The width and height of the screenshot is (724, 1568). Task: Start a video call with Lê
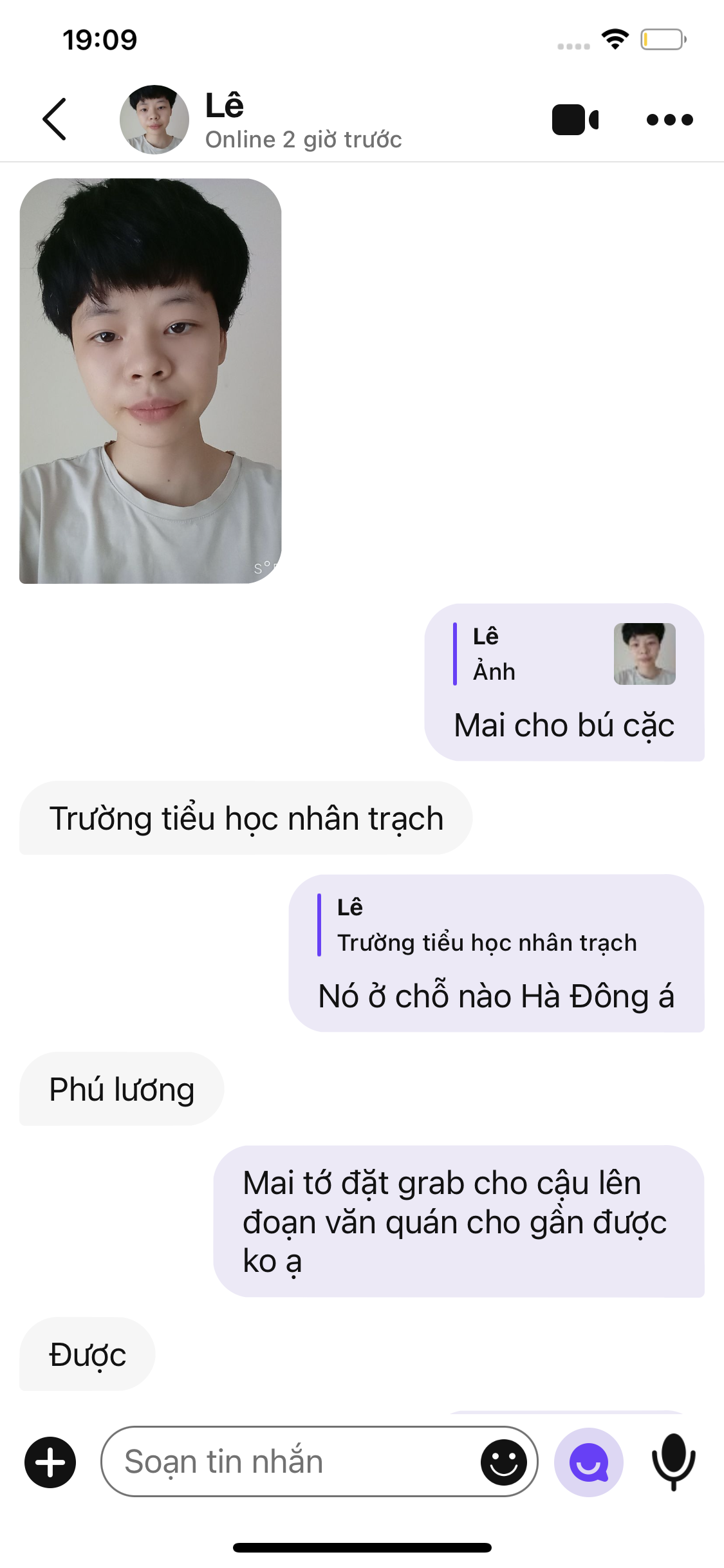[575, 120]
